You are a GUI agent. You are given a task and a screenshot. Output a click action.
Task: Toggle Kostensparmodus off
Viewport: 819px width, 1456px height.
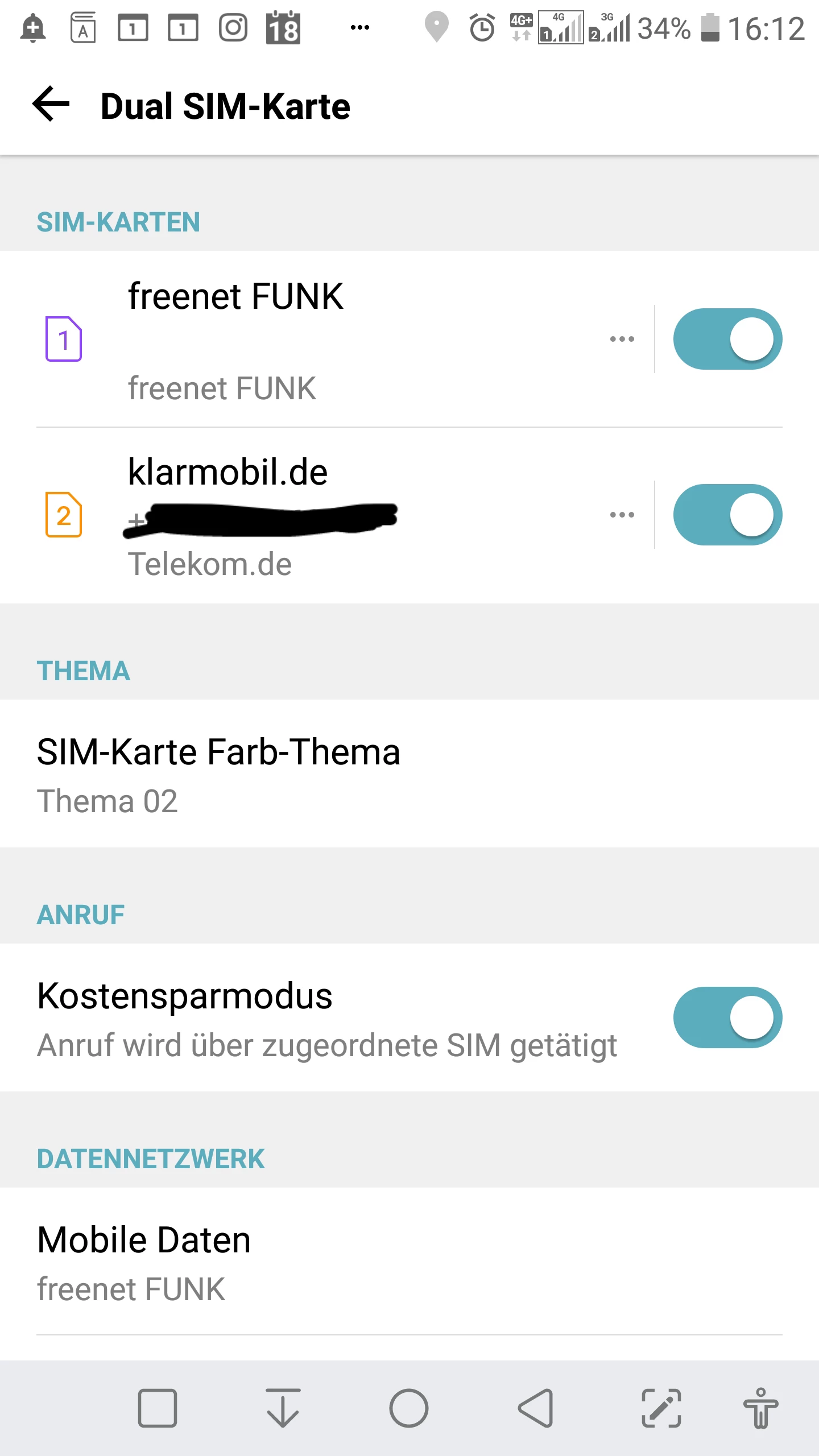727,1017
